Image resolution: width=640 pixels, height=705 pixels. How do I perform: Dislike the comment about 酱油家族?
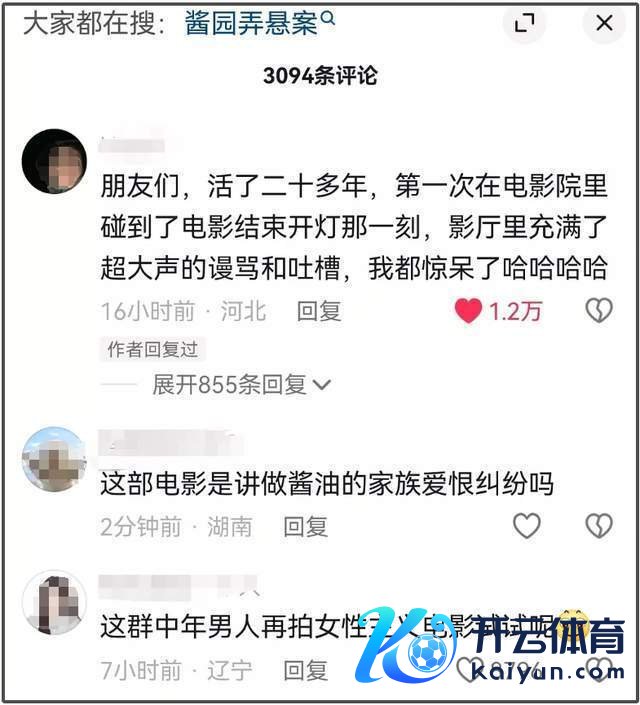[x=598, y=525]
